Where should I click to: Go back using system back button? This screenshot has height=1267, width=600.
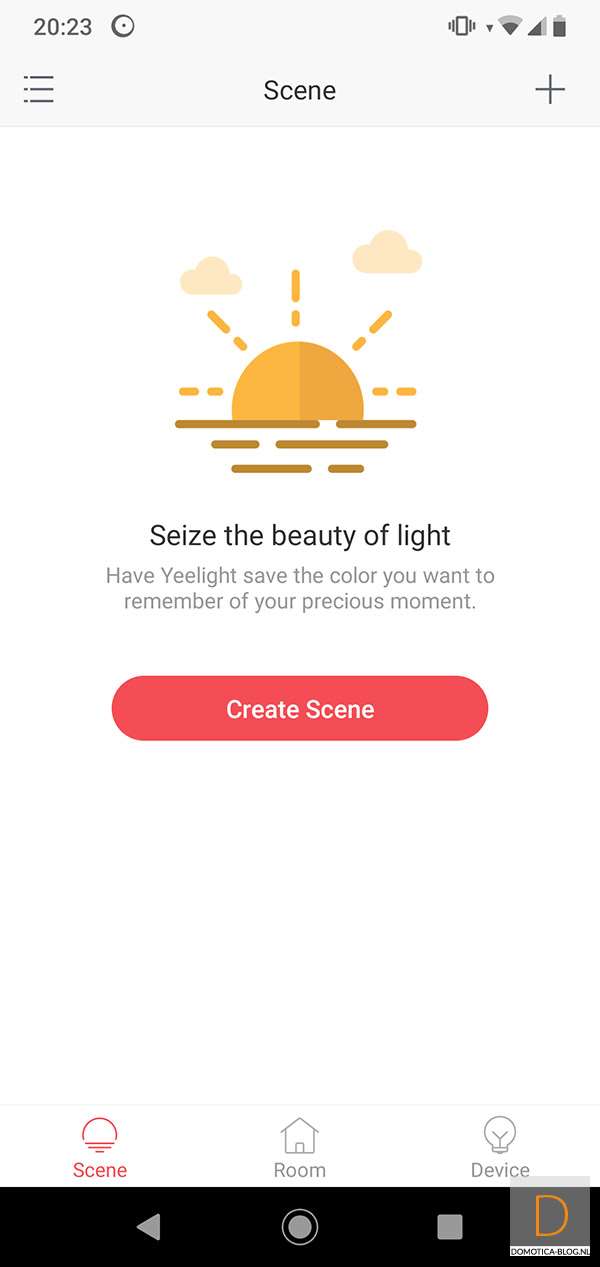tap(149, 1226)
